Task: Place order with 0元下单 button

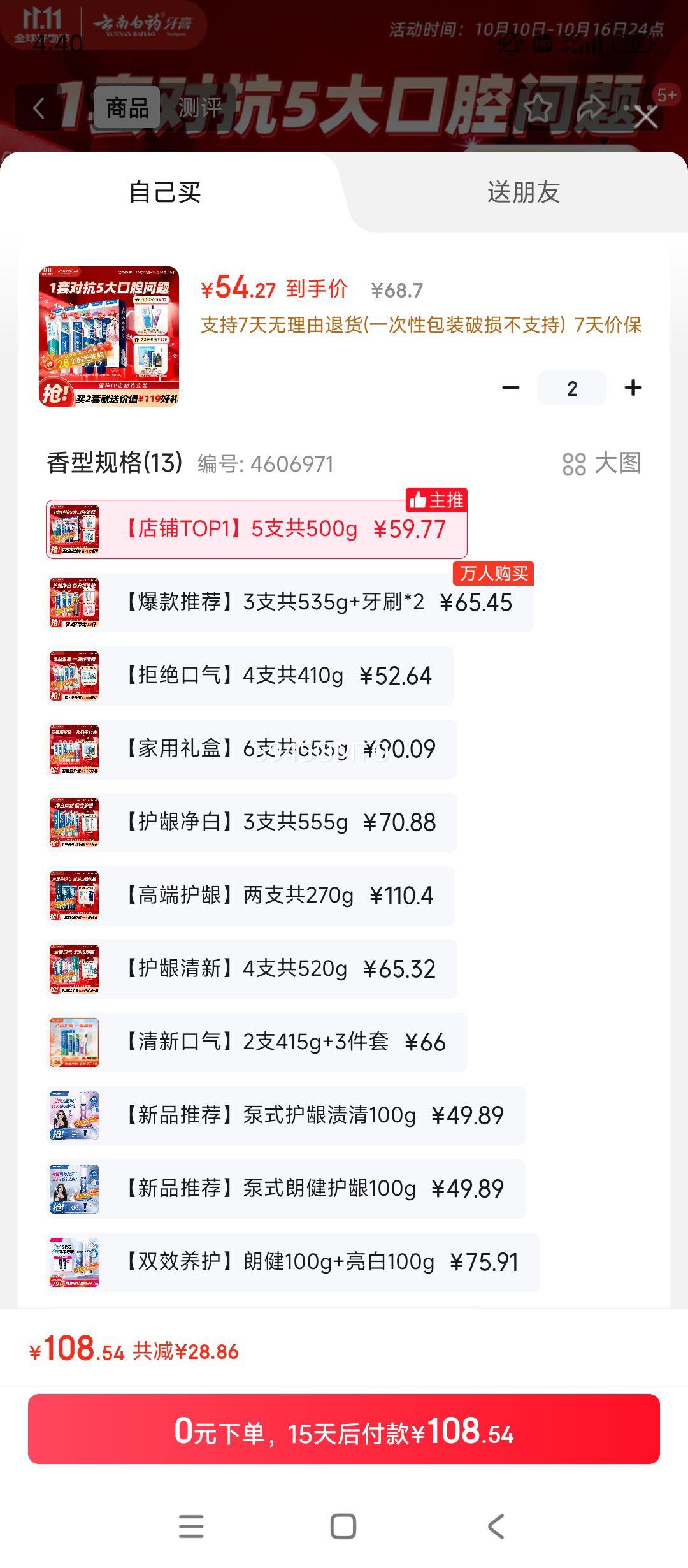Action: (344, 1429)
